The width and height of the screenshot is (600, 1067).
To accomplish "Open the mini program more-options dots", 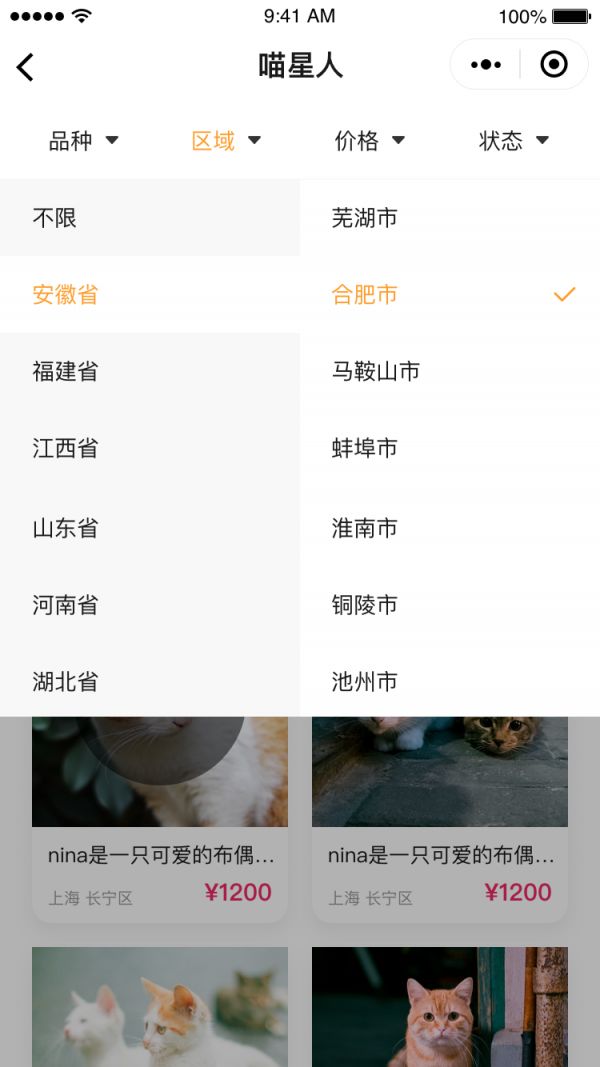I will (486, 65).
